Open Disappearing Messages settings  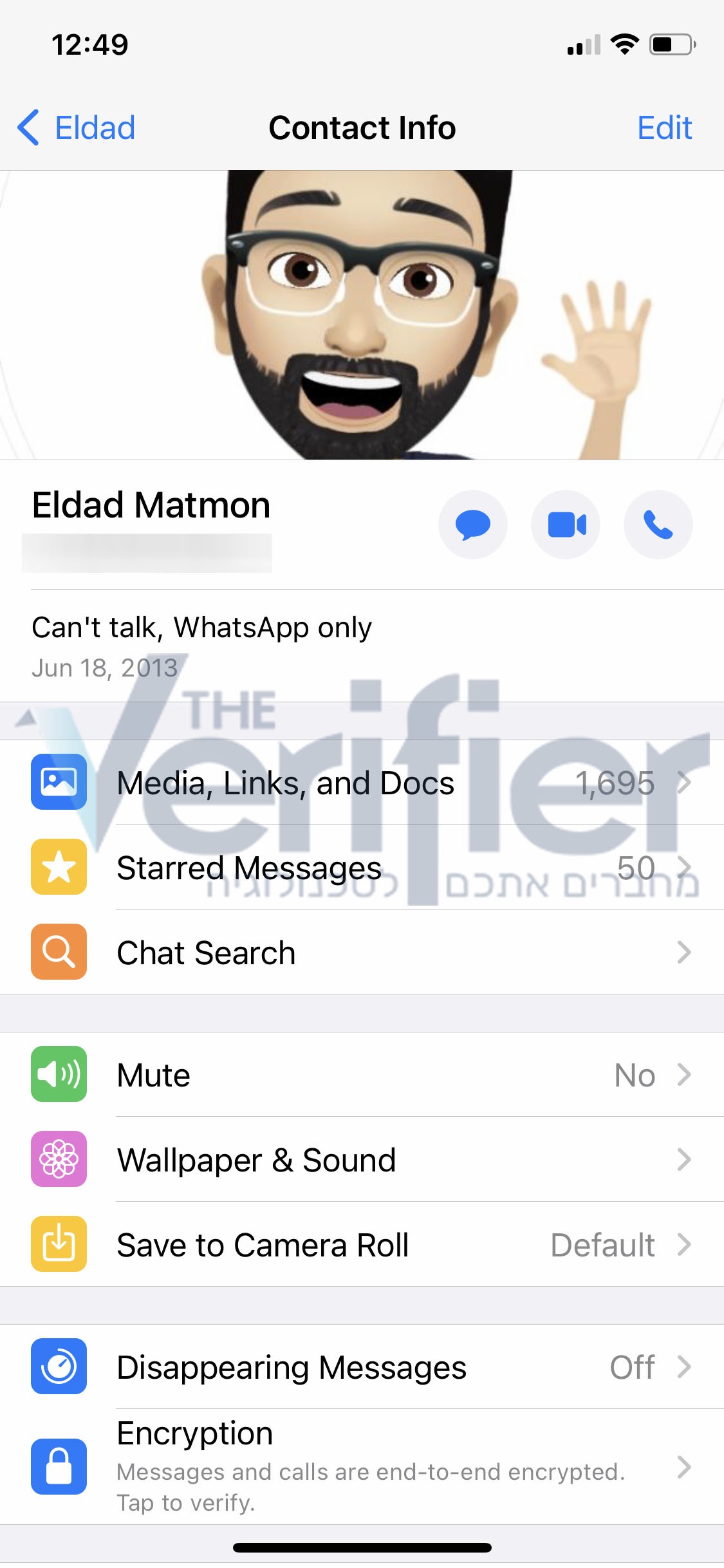click(362, 1367)
